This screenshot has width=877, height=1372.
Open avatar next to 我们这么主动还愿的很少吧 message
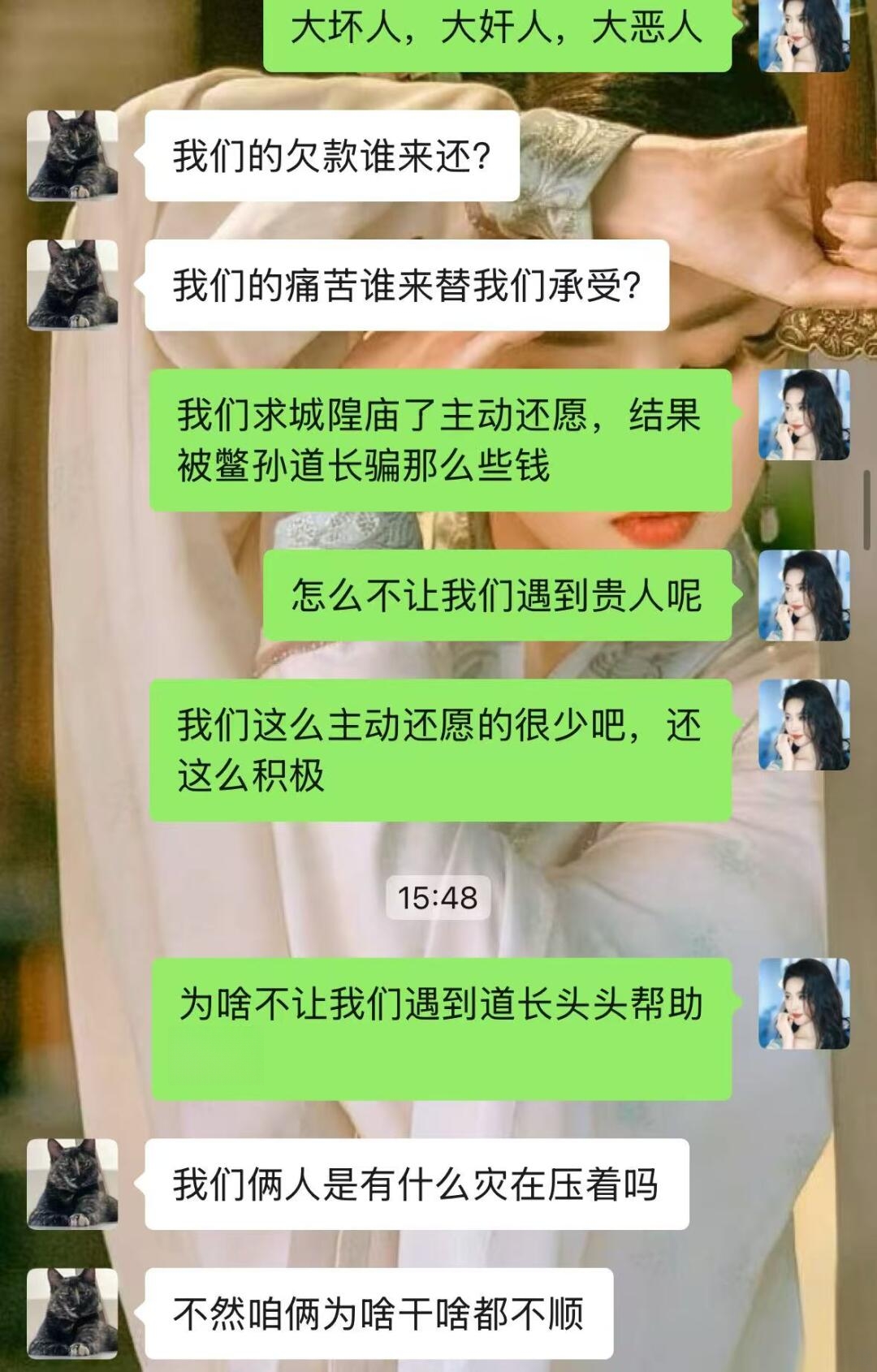point(804,725)
